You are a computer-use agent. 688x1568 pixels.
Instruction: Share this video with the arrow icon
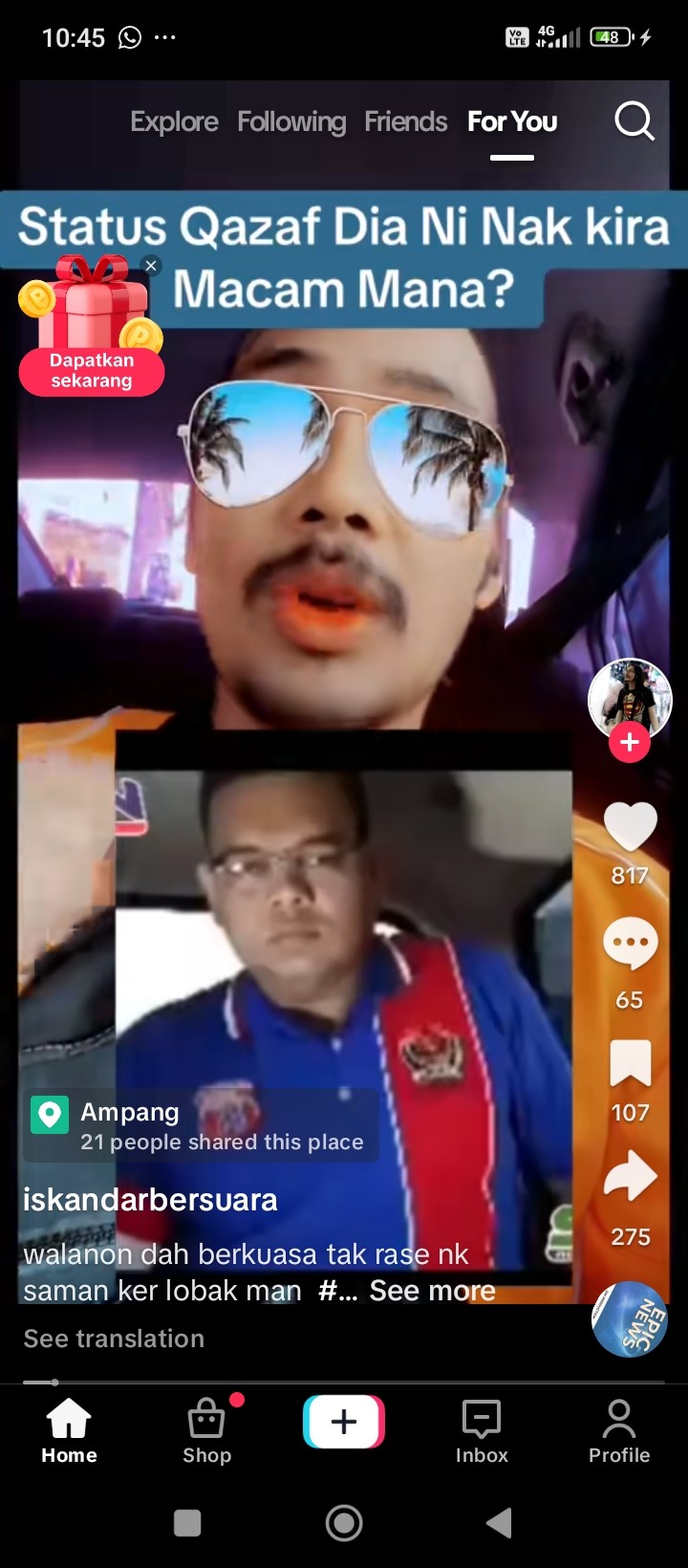click(x=630, y=1177)
